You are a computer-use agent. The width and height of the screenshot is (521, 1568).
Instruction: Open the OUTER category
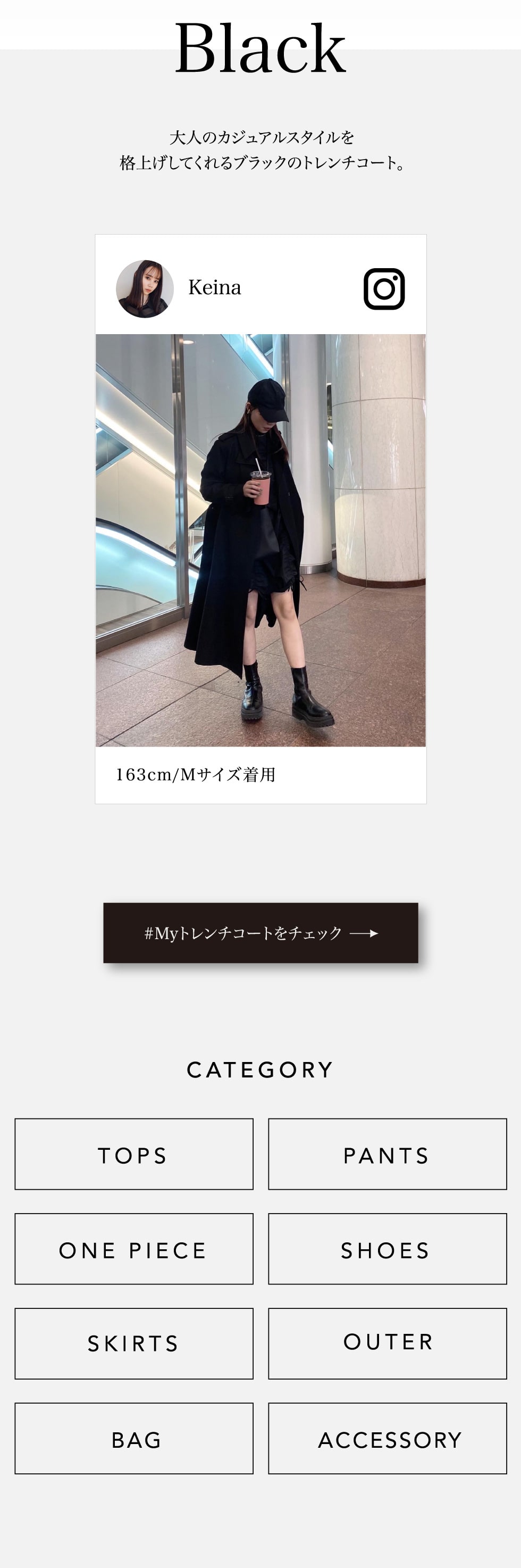(387, 1343)
